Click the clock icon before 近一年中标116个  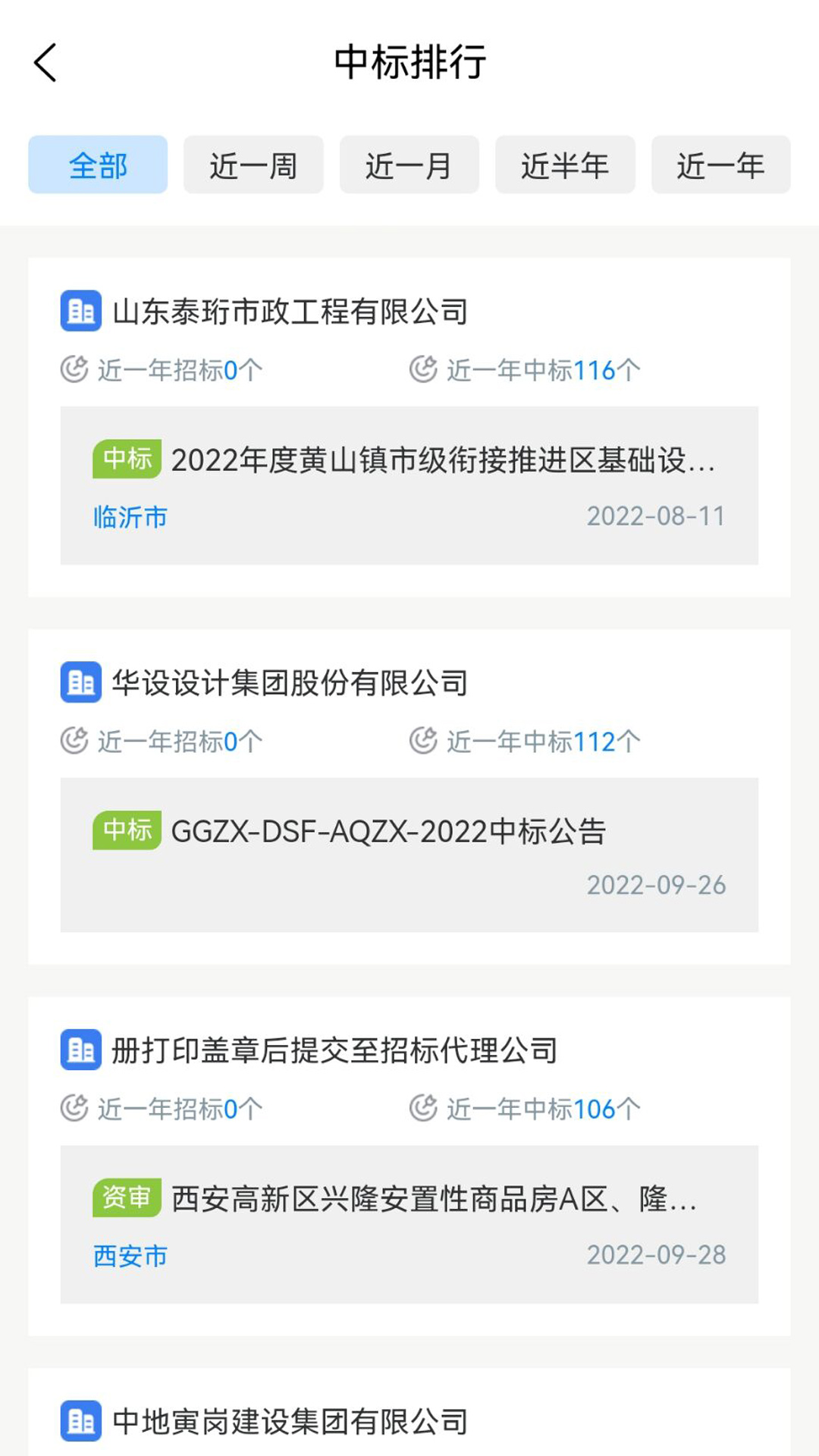[x=424, y=369]
